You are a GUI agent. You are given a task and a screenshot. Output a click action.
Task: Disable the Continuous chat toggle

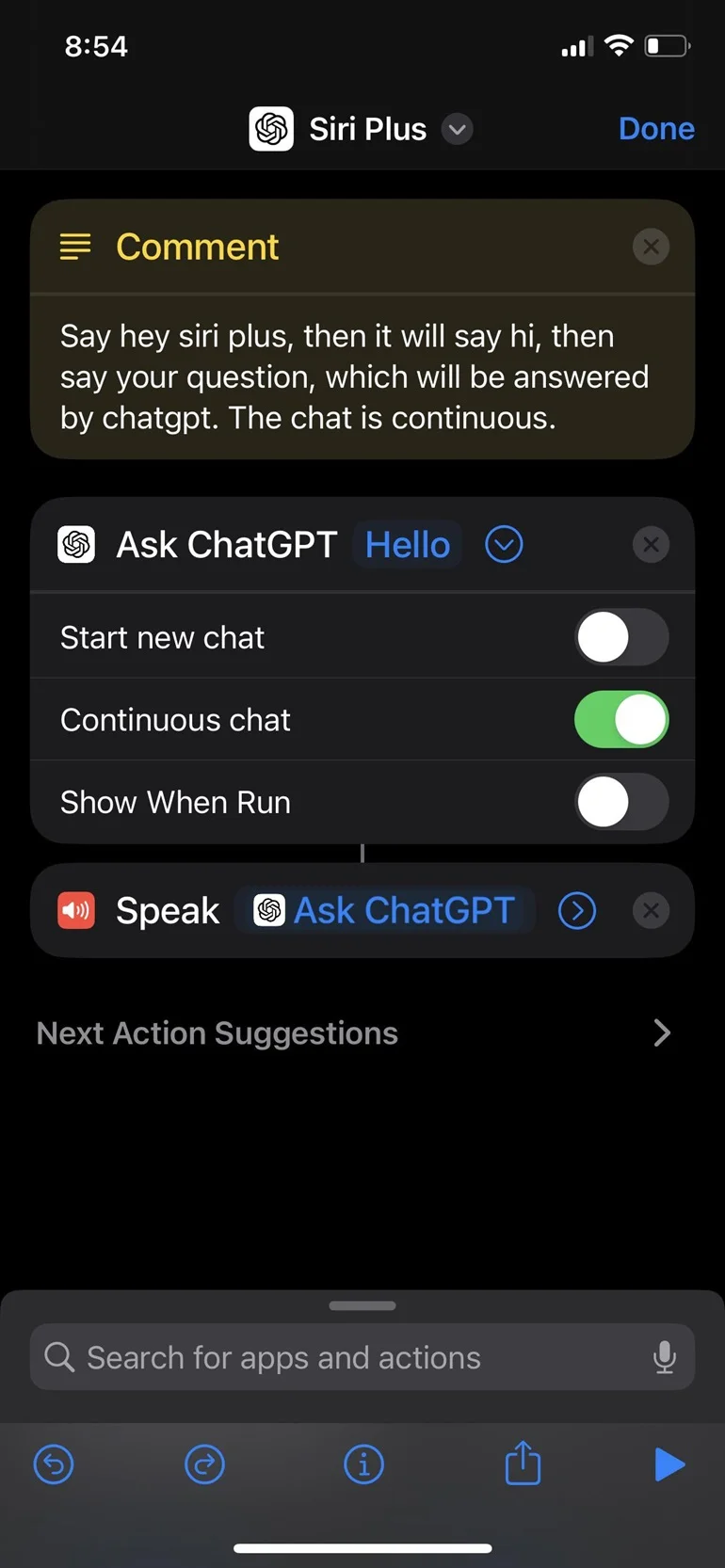click(x=621, y=719)
